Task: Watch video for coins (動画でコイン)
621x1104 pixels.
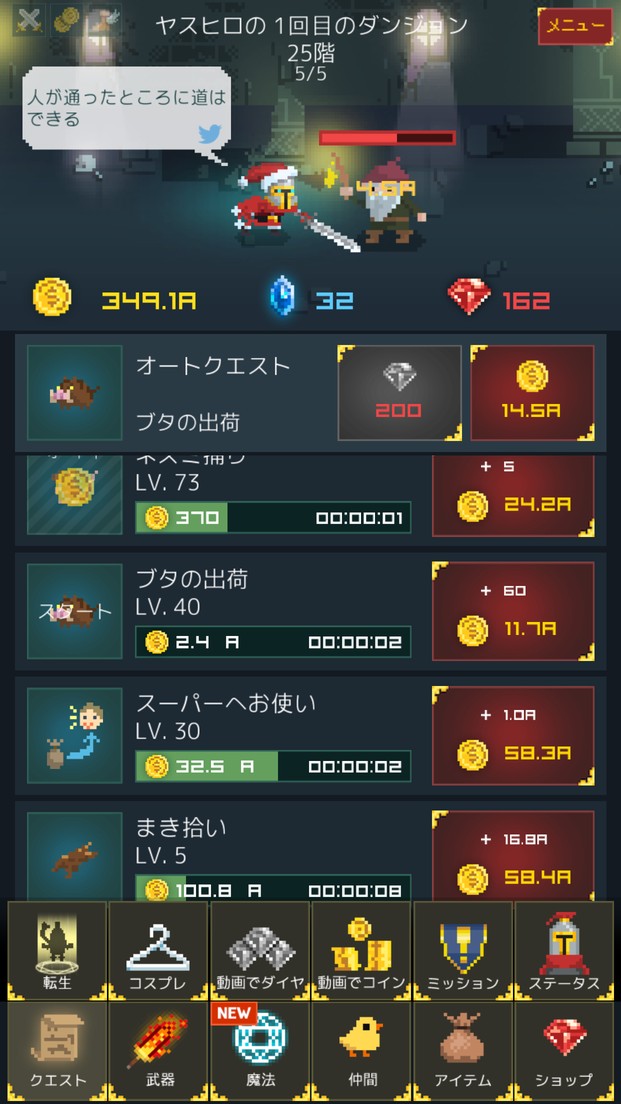Action: pos(361,950)
